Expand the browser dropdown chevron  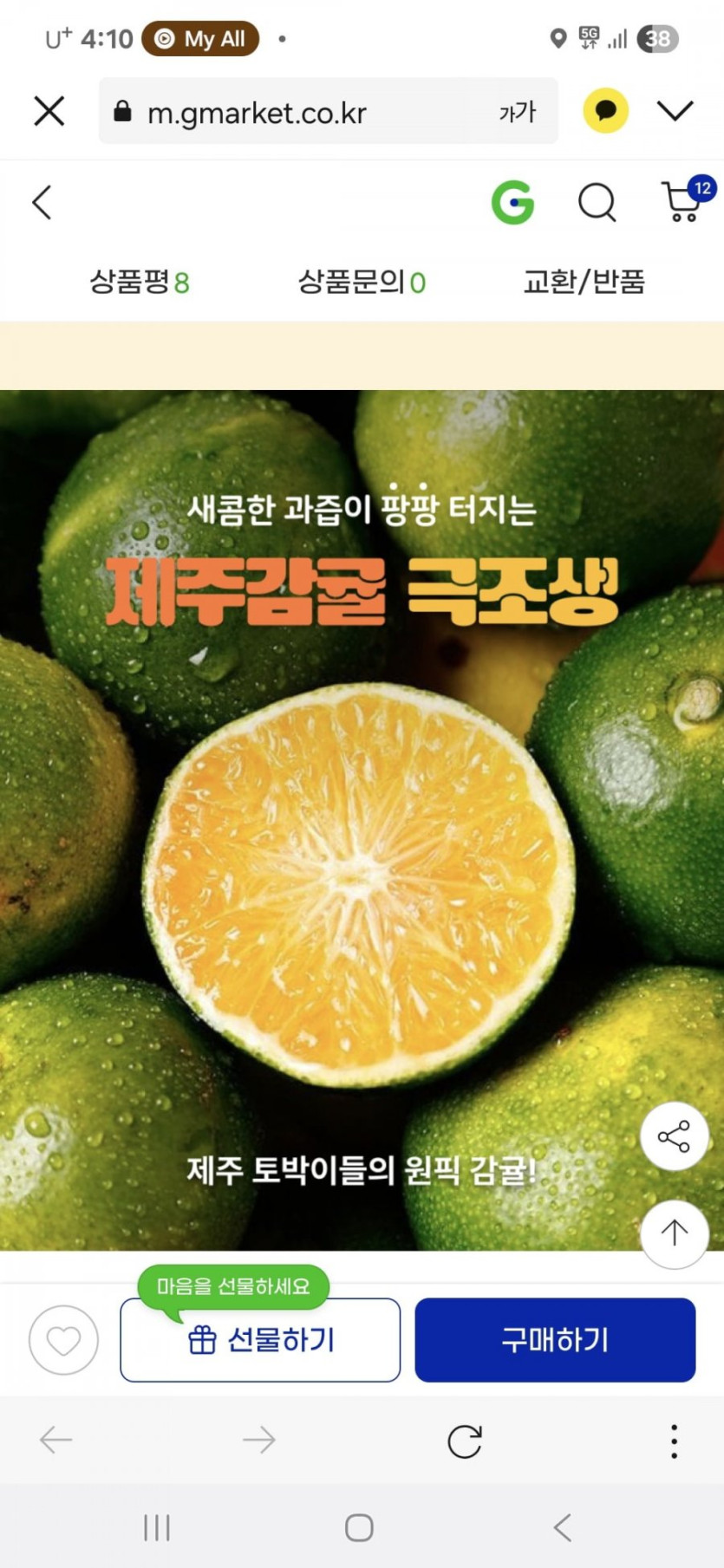675,111
